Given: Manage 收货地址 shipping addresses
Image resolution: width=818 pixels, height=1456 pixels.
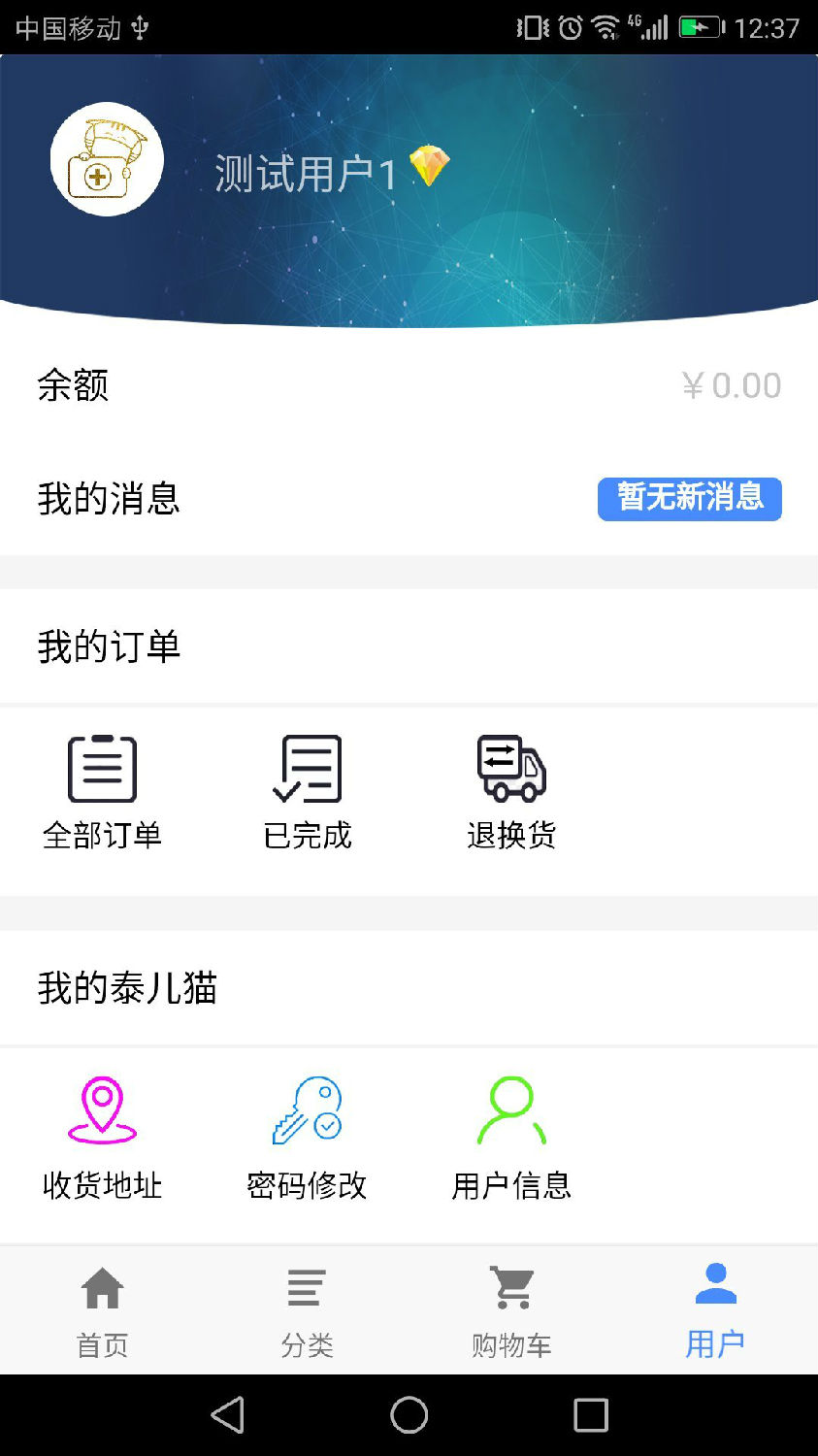Looking at the screenshot, I should (x=102, y=1138).
